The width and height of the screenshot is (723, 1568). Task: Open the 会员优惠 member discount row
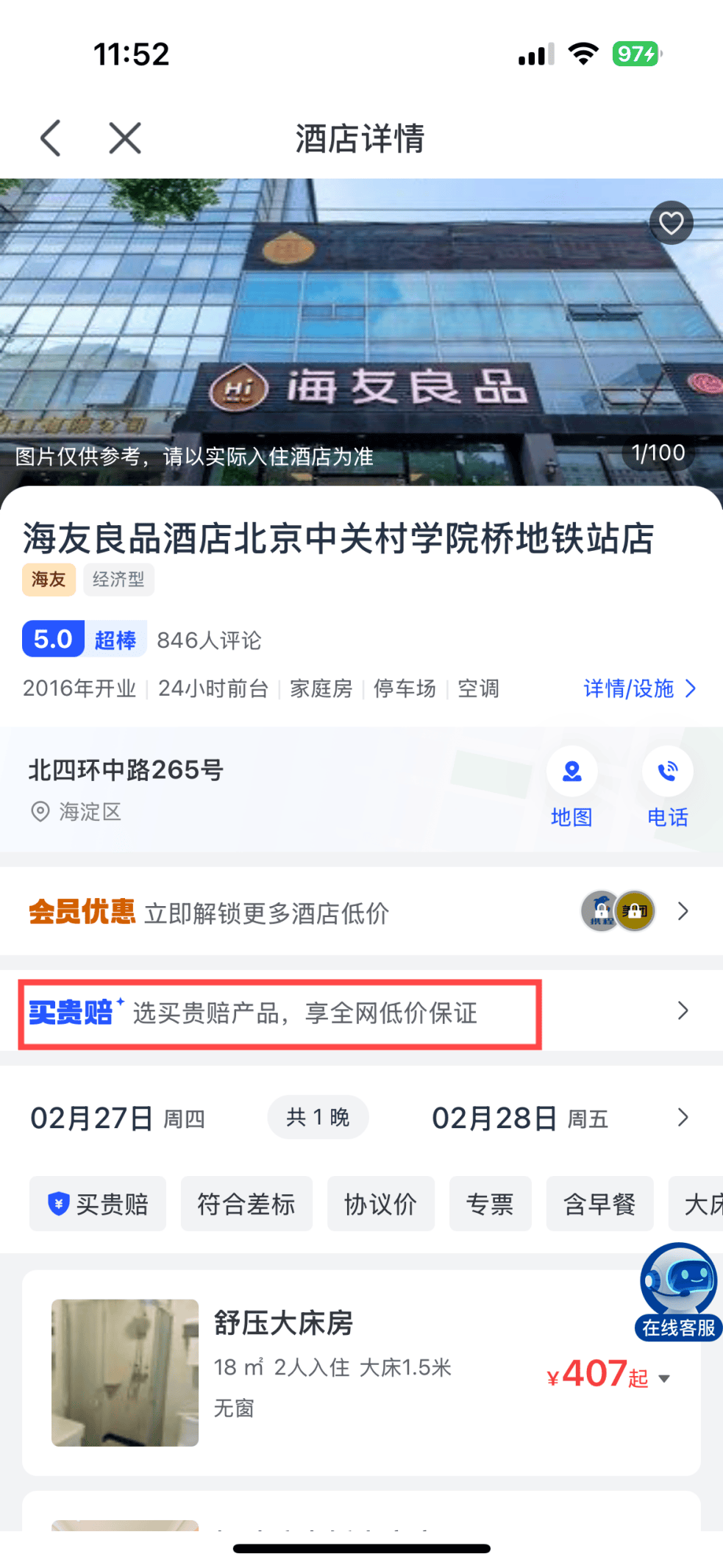click(x=361, y=912)
